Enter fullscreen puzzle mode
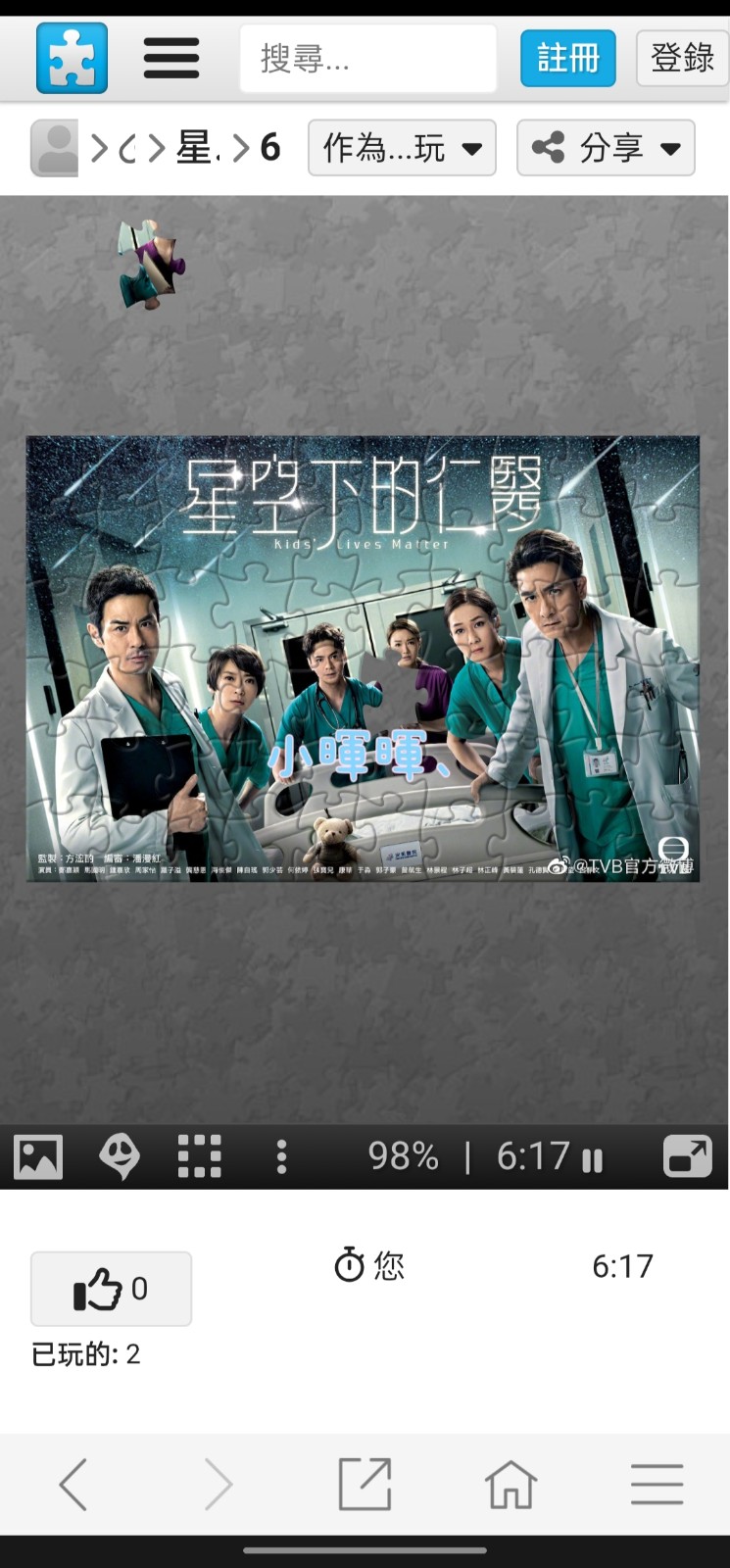 click(x=688, y=1157)
